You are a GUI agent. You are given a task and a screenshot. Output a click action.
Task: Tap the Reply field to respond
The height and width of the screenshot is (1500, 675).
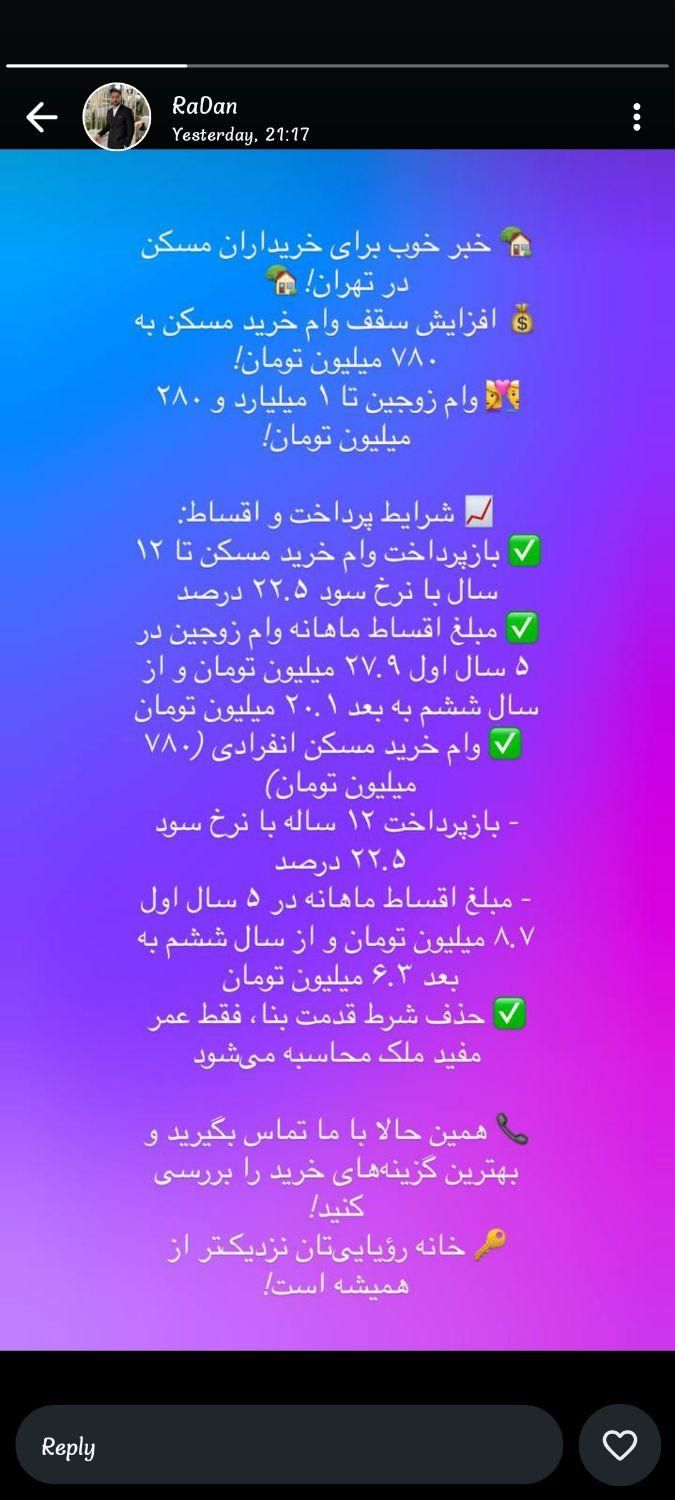coord(289,1446)
